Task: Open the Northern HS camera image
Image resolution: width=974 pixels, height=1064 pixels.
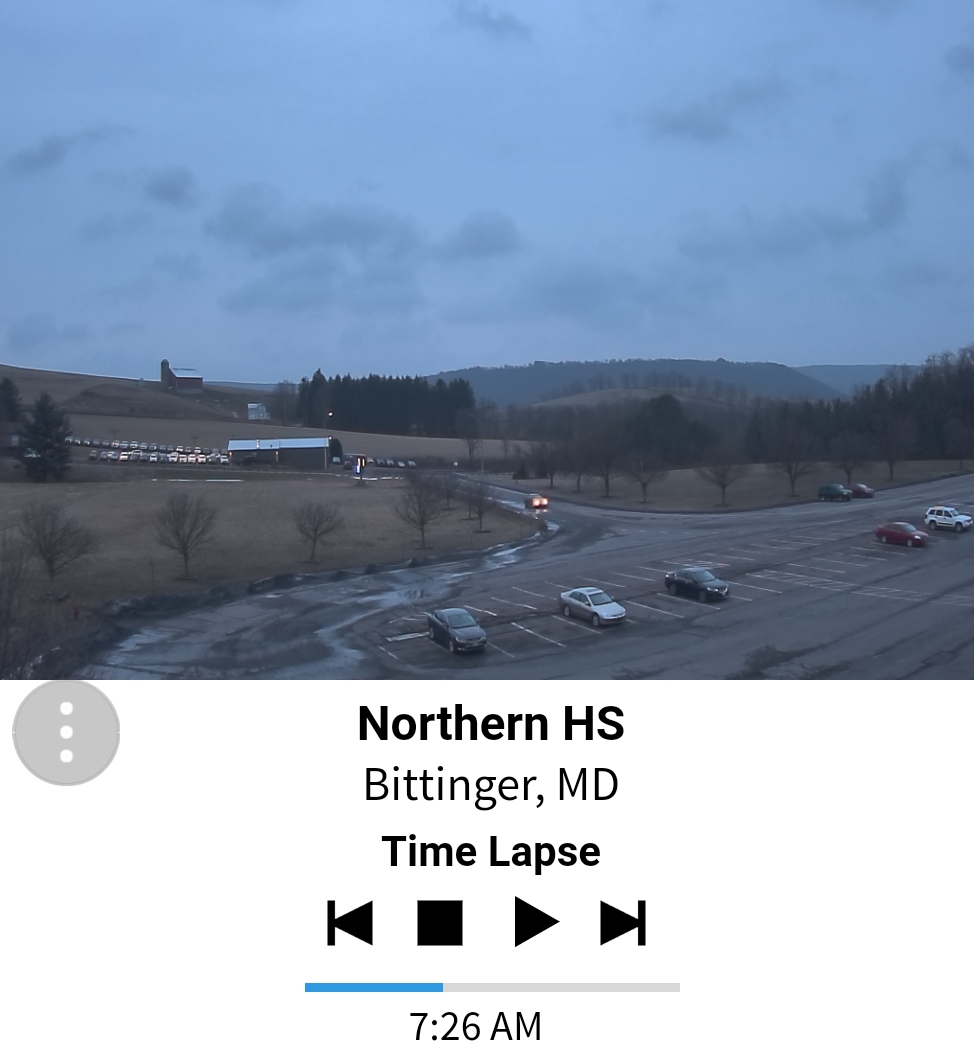Action: click(487, 340)
